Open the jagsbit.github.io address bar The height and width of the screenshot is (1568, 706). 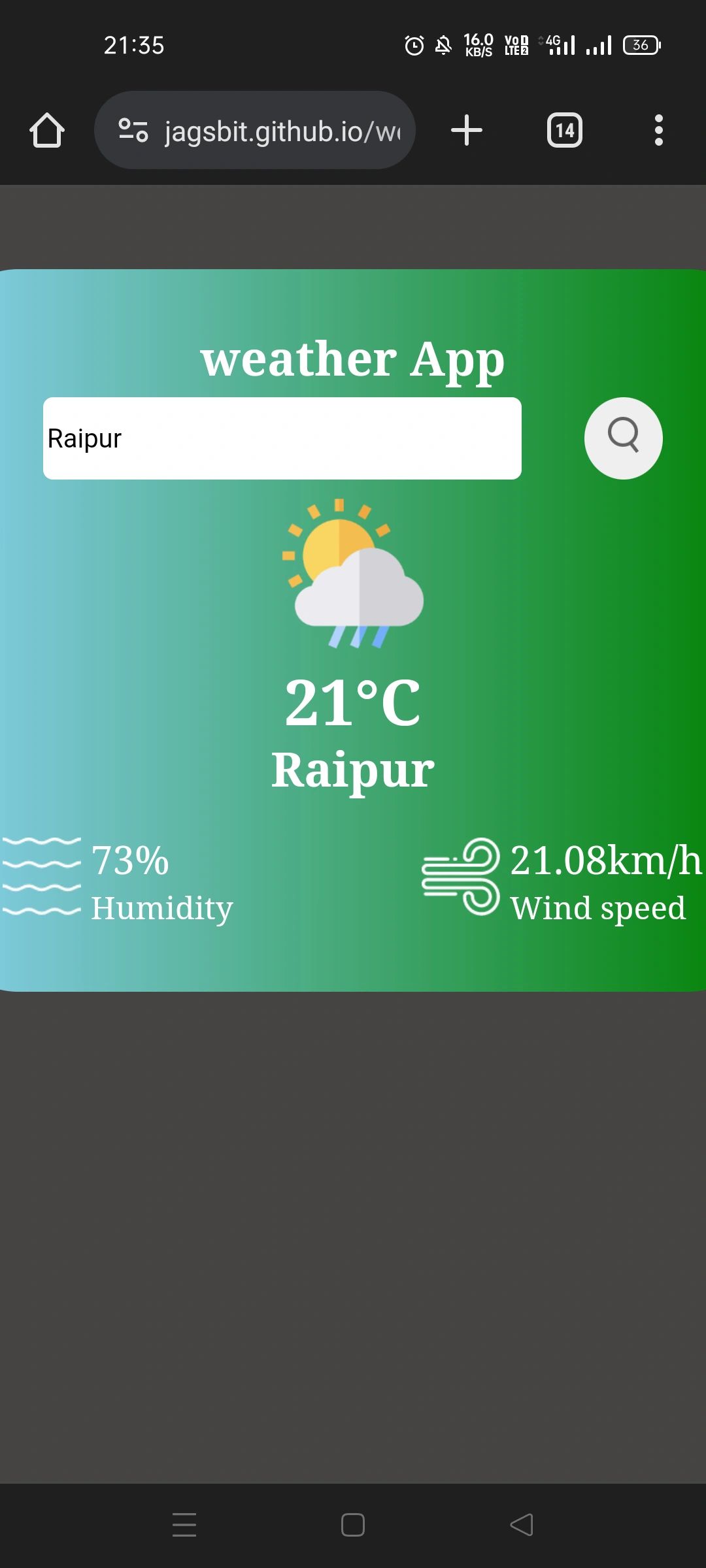(281, 131)
